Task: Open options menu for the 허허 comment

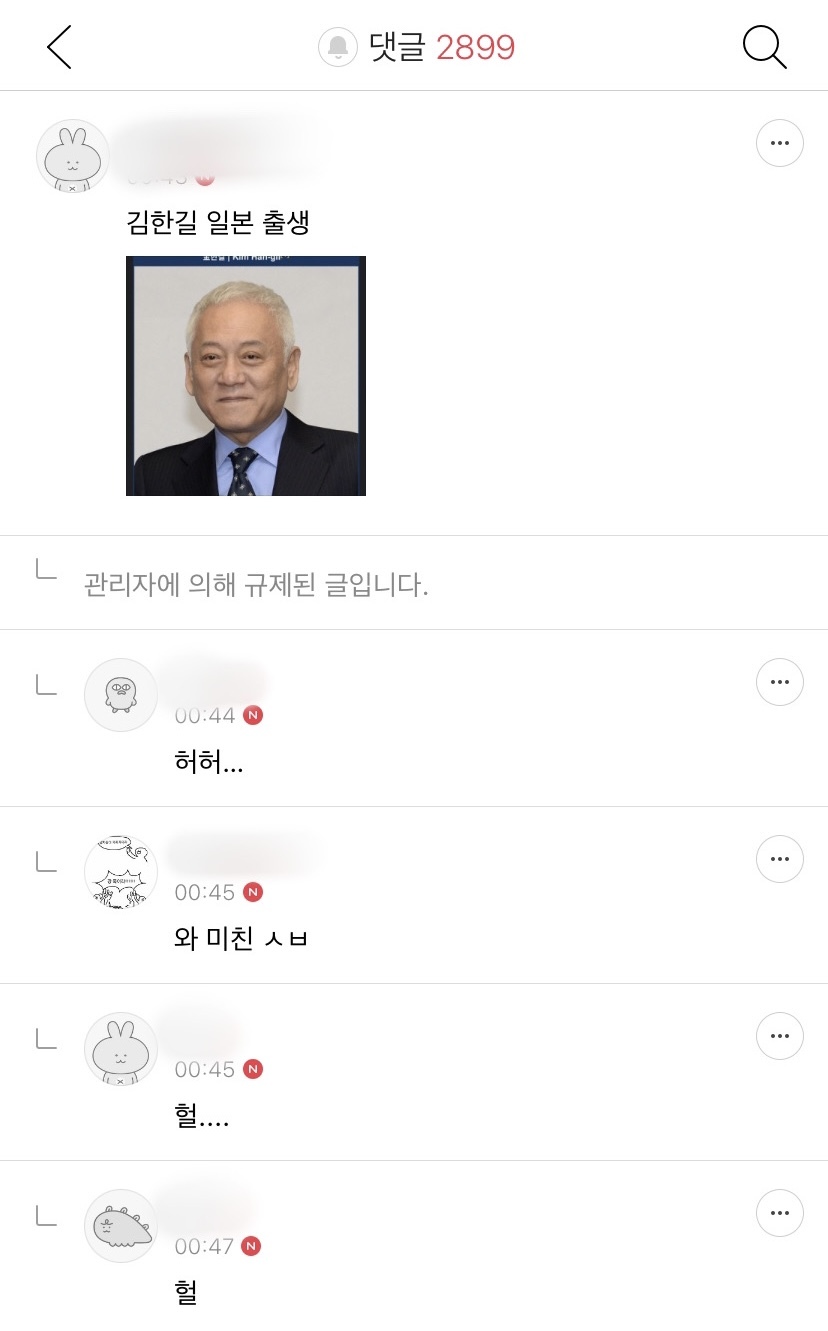Action: click(779, 682)
